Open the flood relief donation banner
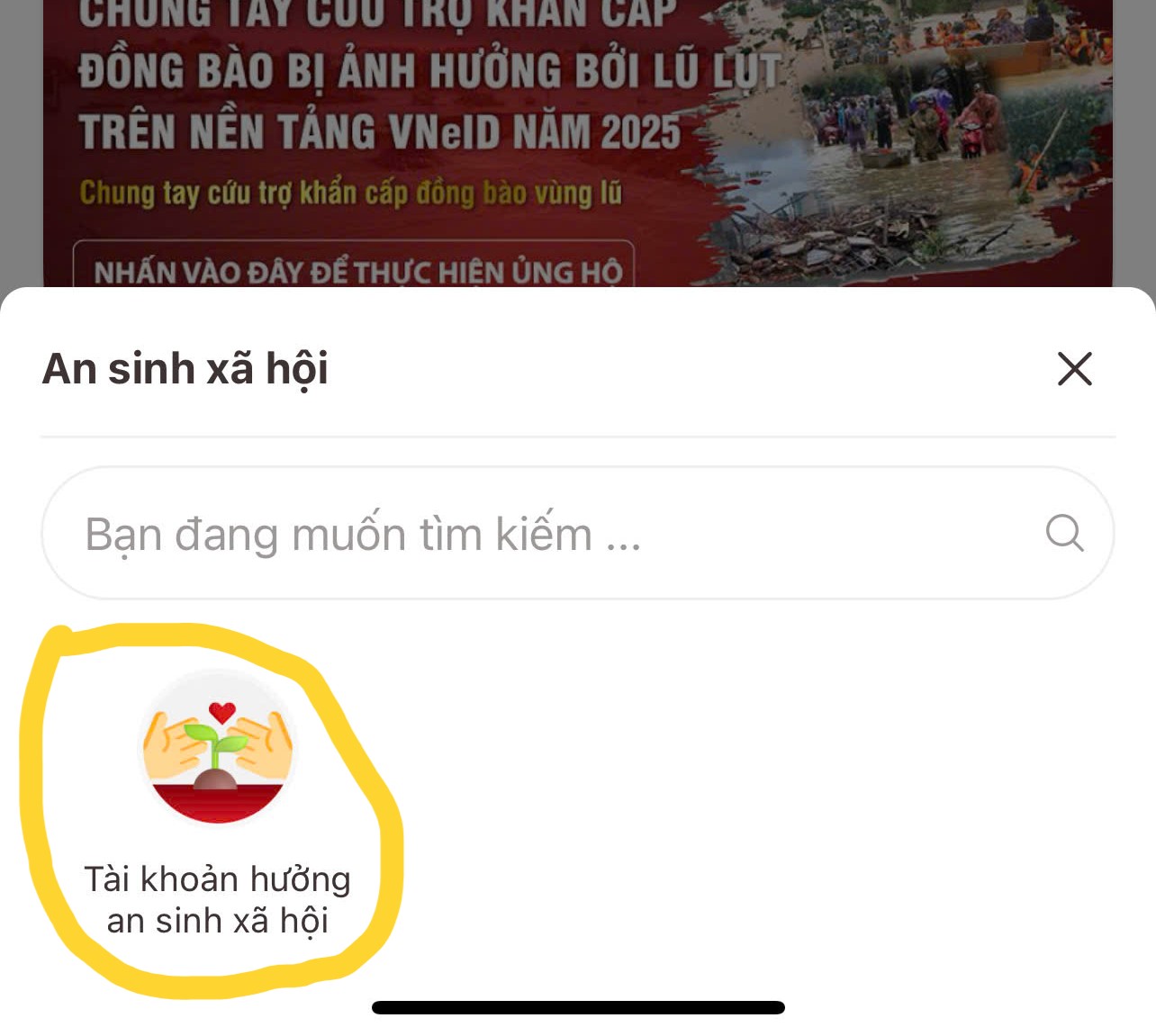 pos(356,268)
